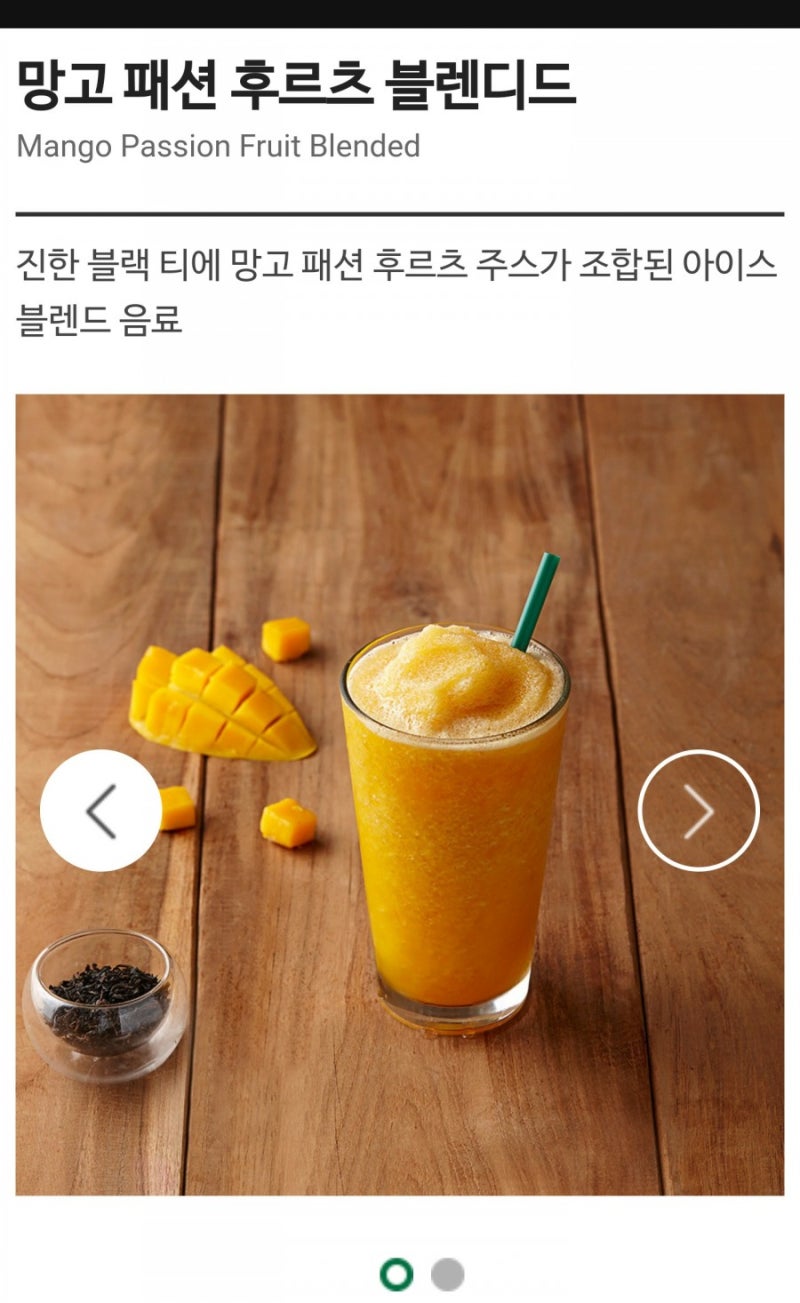Go to the previous drink image
The width and height of the screenshot is (800, 1303).
tap(100, 810)
